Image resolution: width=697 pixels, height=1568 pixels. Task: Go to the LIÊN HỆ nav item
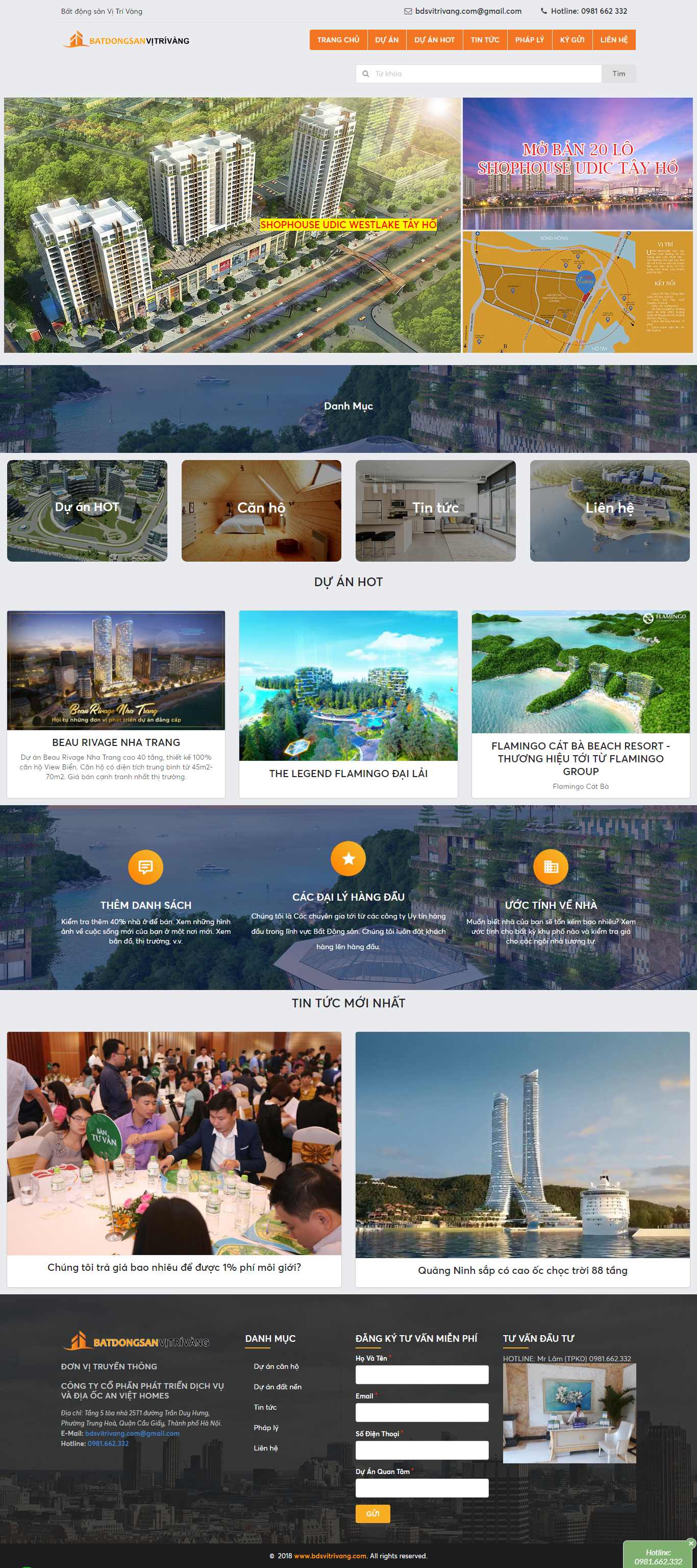614,39
